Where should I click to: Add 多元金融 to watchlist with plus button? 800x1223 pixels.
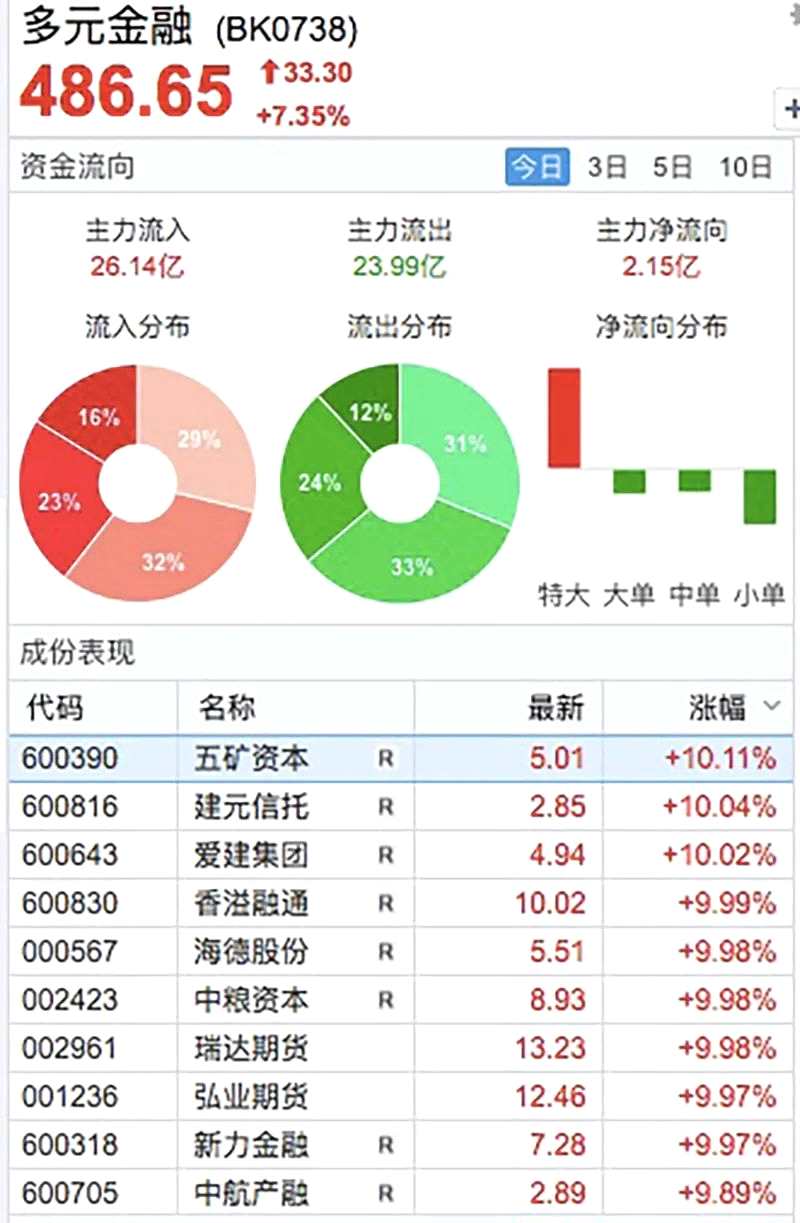click(790, 109)
